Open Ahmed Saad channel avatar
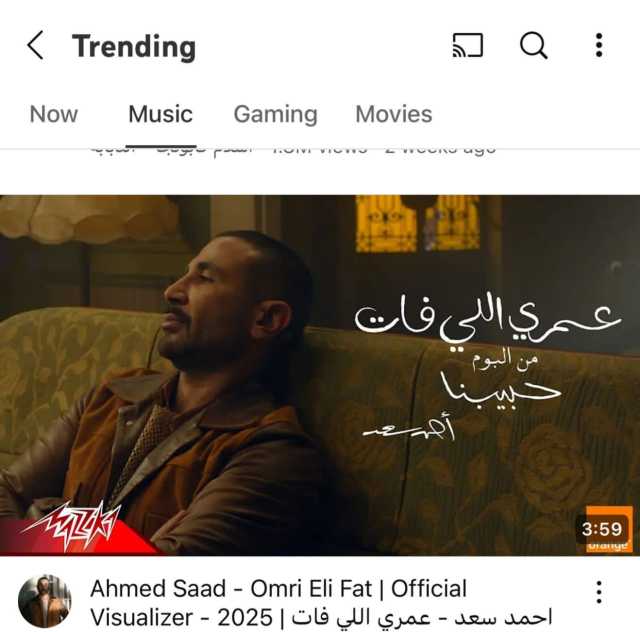Screen dimensions: 640x632 pyautogui.click(x=45, y=601)
